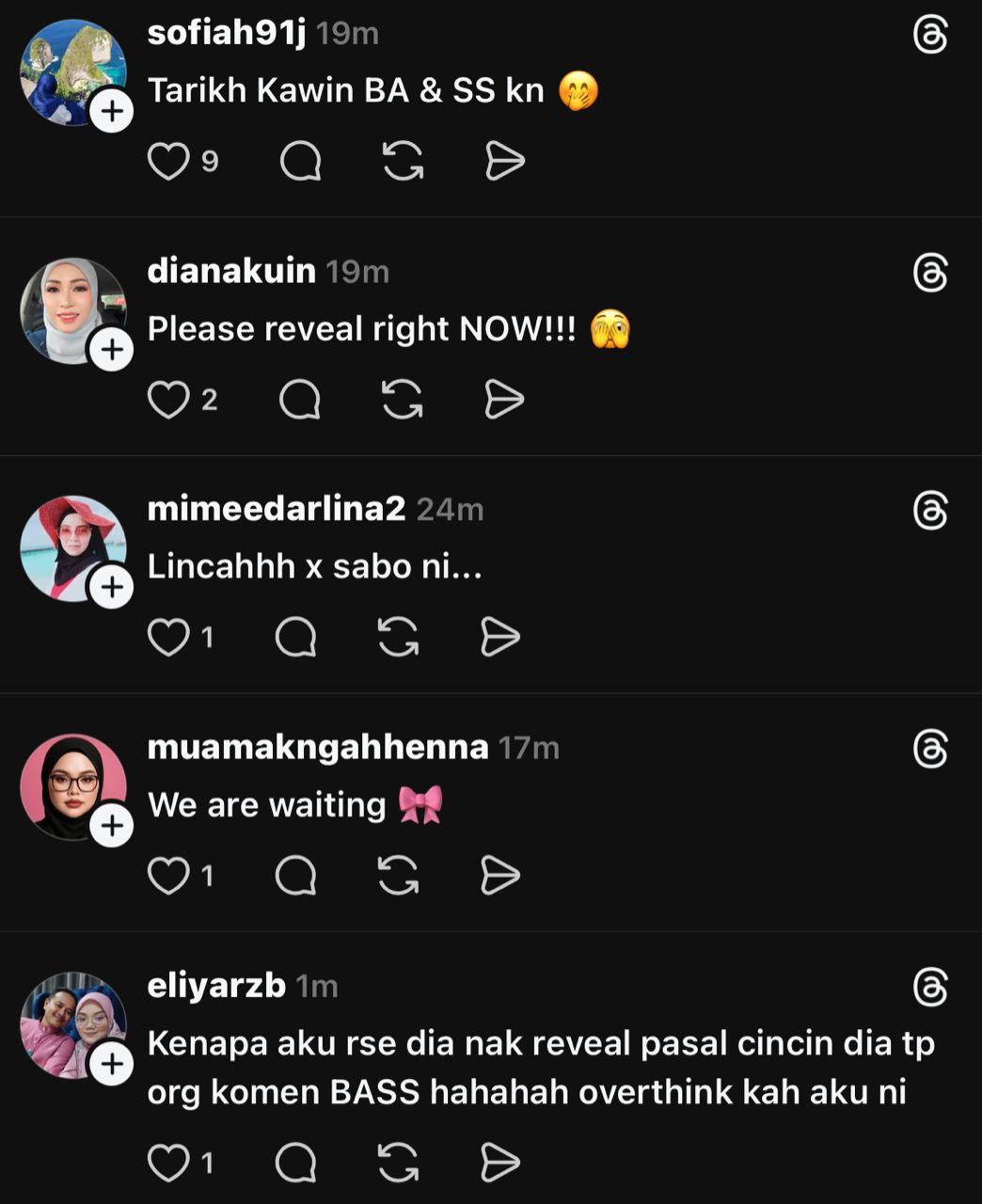Reply to sofiah91j's comment
Image resolution: width=982 pixels, height=1204 pixels.
301,161
